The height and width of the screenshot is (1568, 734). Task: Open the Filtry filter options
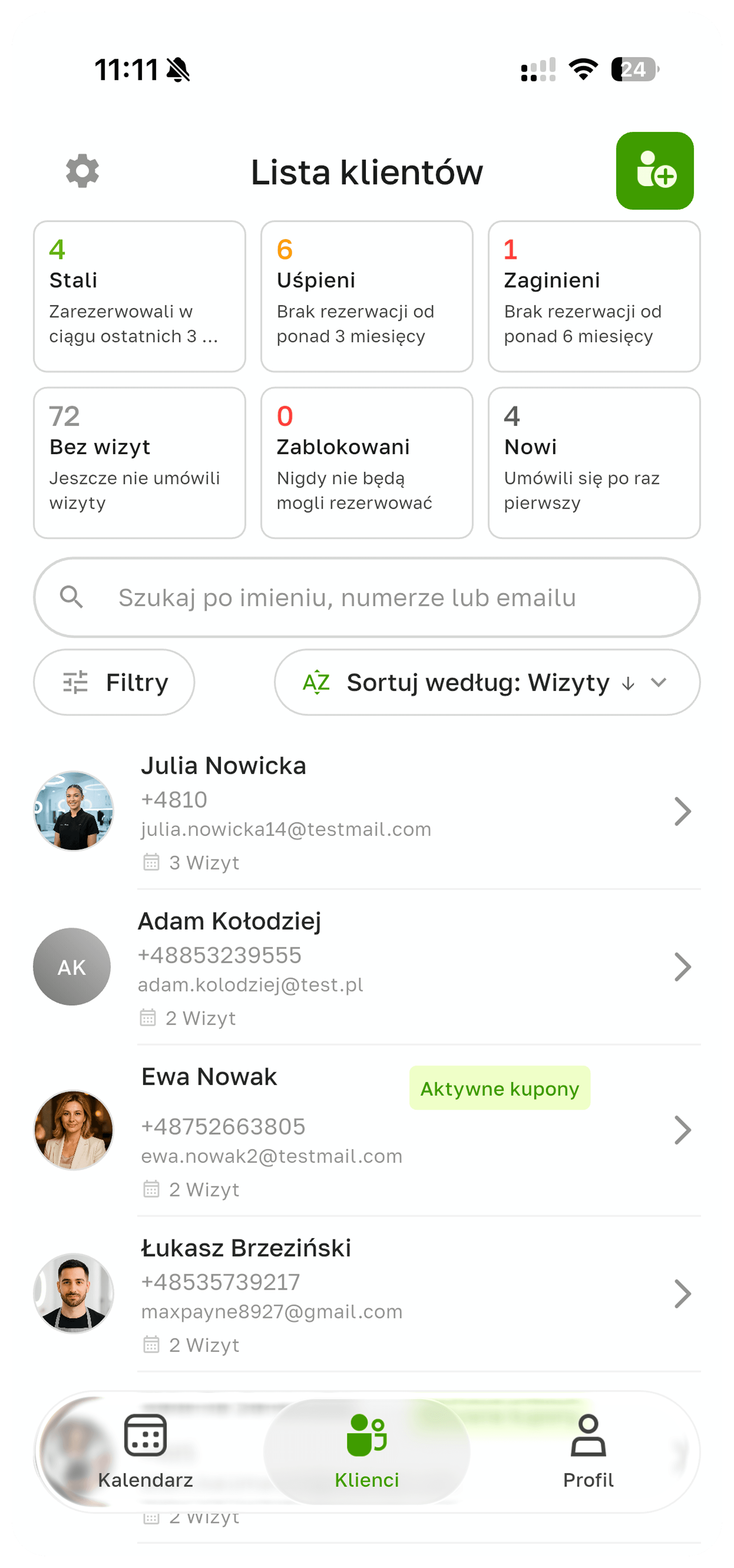[114, 682]
